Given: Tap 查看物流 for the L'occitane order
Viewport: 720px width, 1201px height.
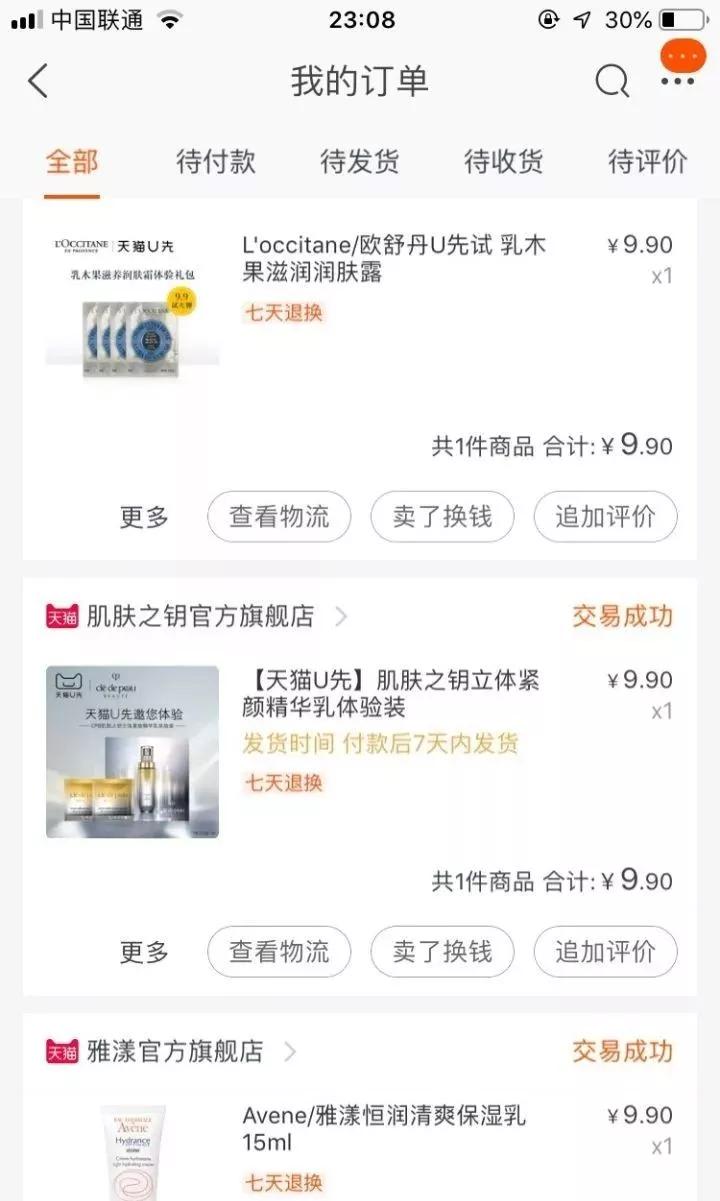Looking at the screenshot, I should [278, 517].
